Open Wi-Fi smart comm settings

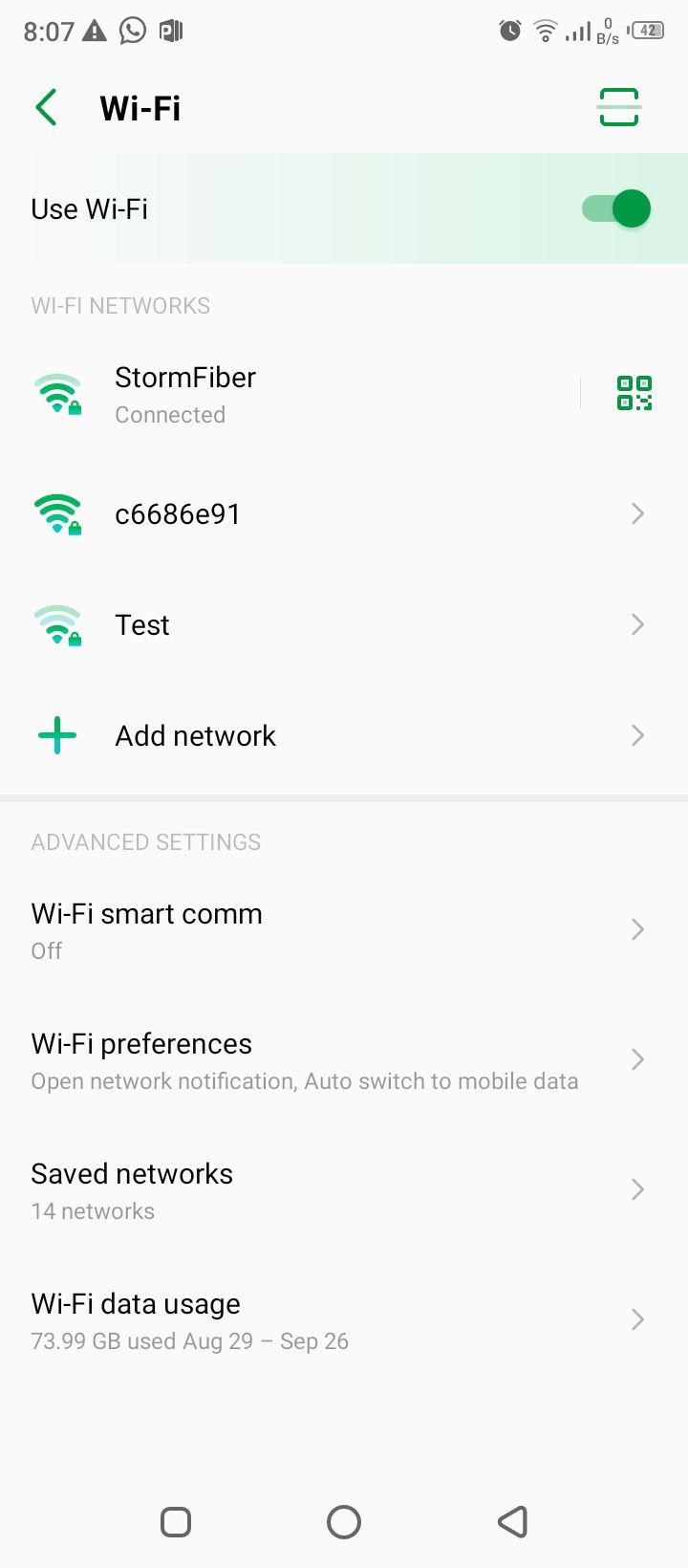pyautogui.click(x=344, y=930)
